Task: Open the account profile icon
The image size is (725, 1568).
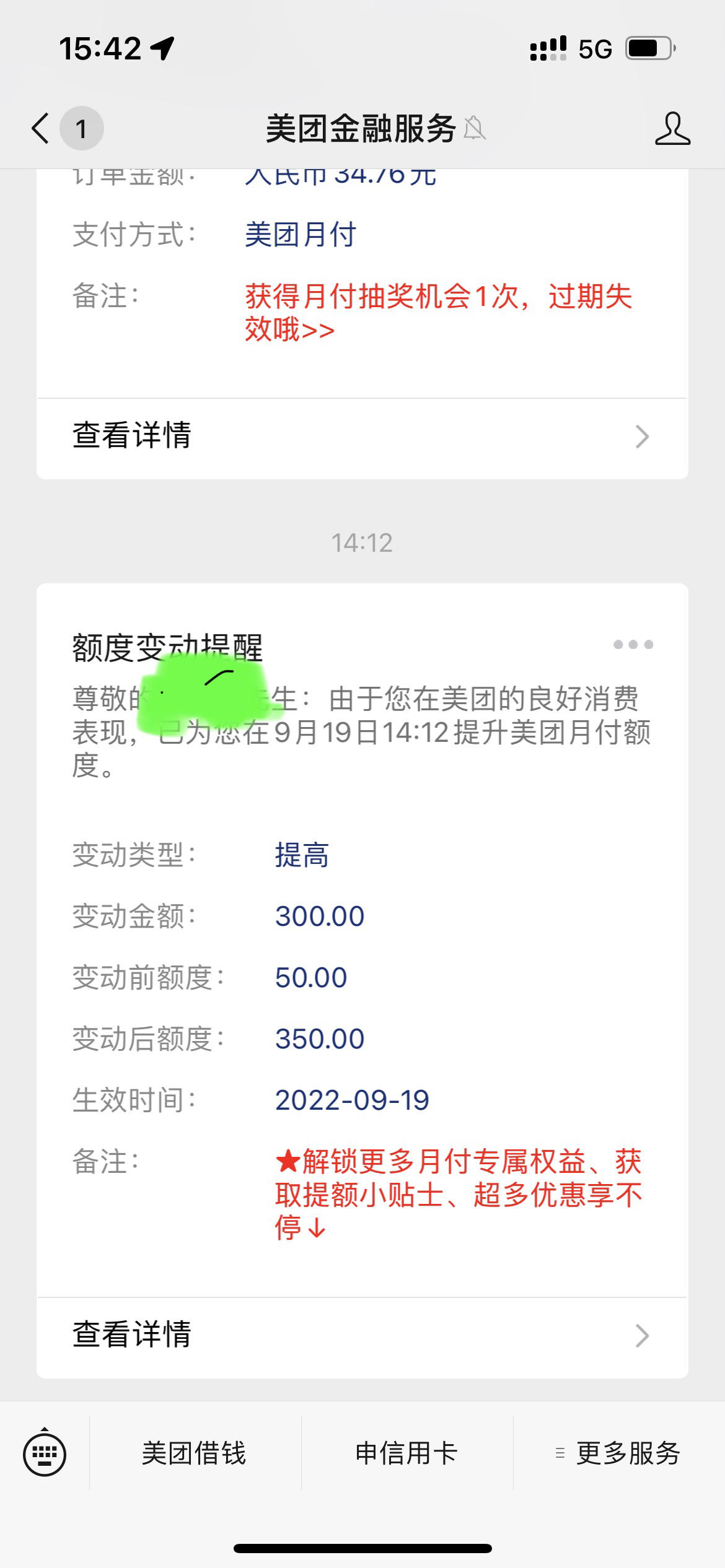Action: (x=672, y=129)
